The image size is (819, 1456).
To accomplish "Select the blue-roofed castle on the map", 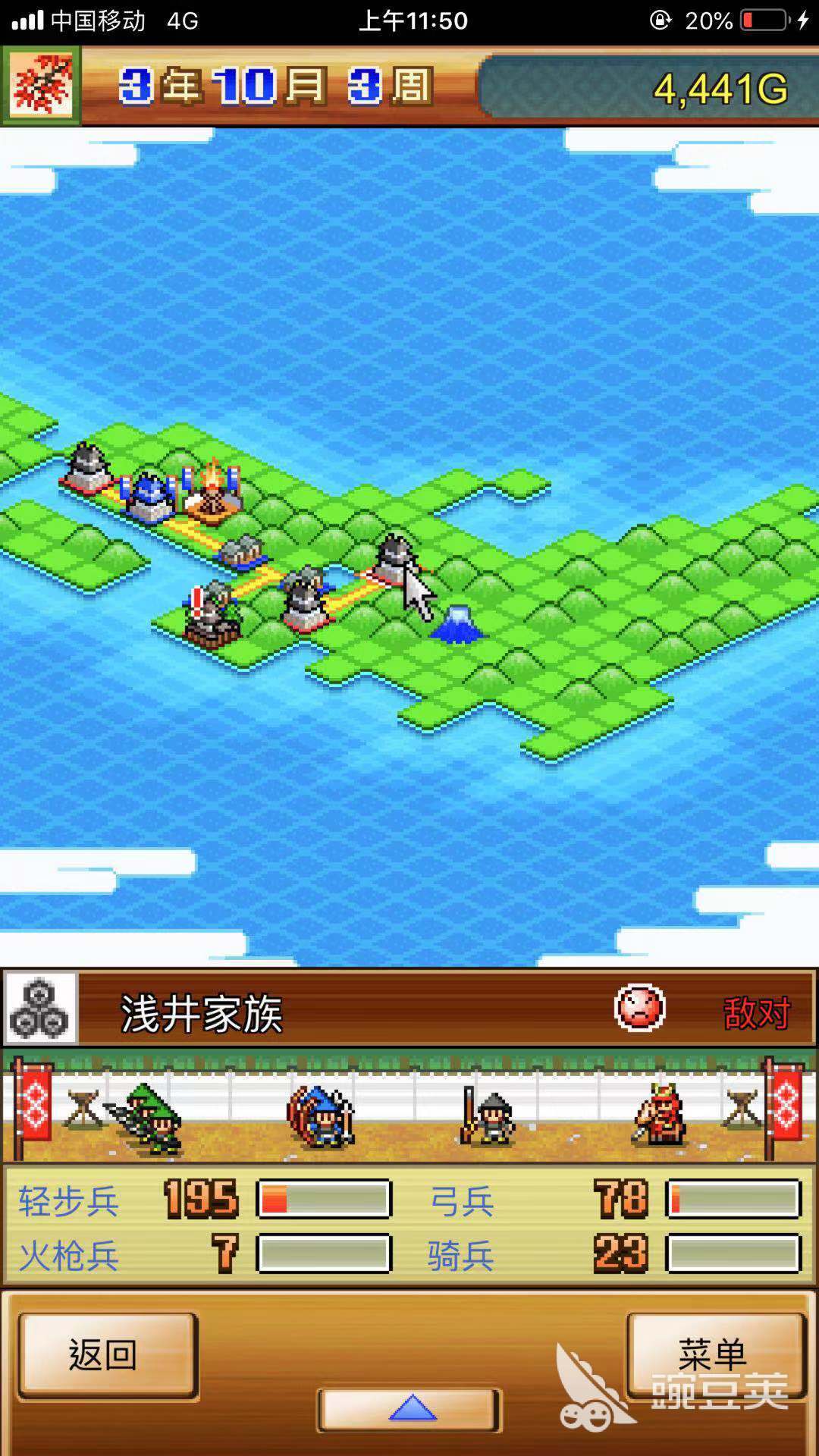I will click(x=149, y=497).
